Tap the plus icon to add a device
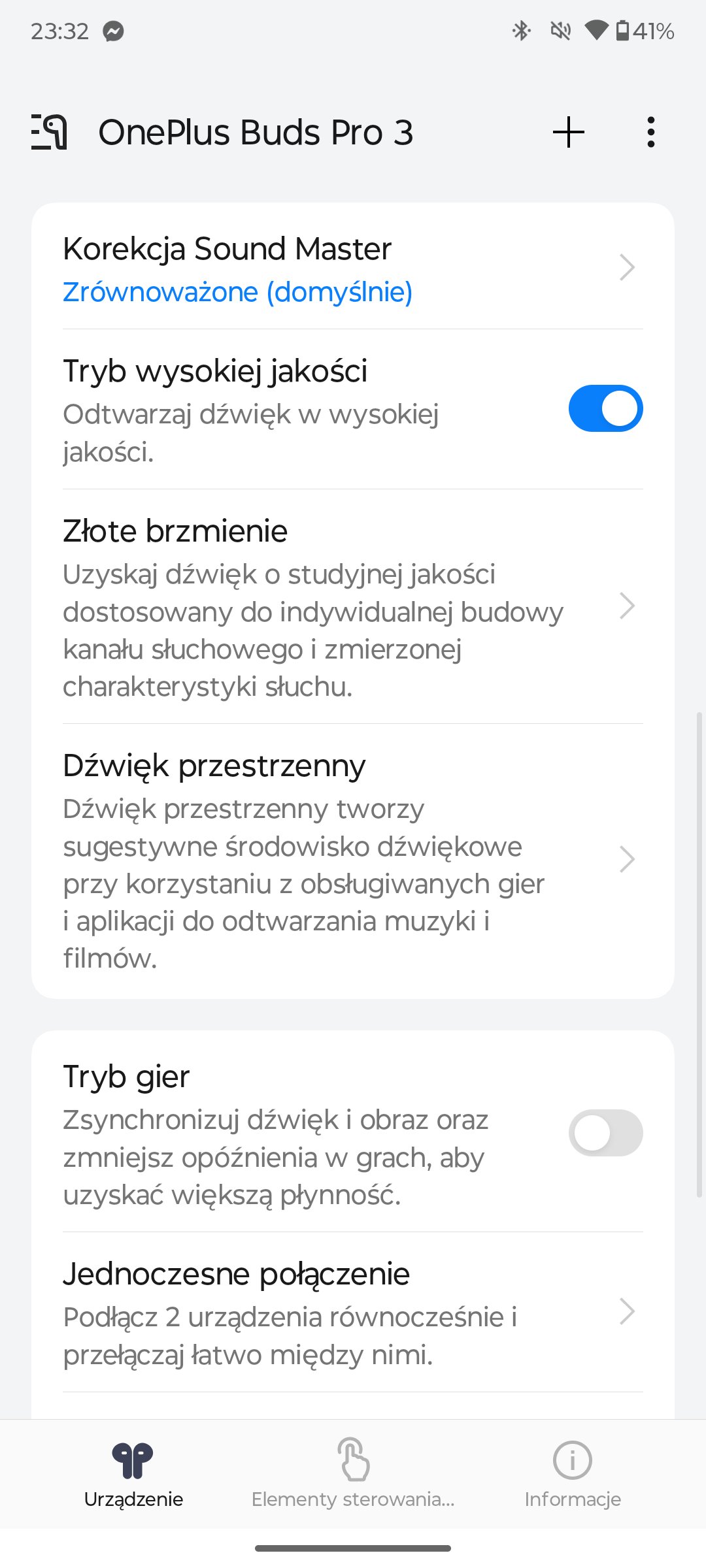This screenshot has height=1568, width=706. coord(569,132)
